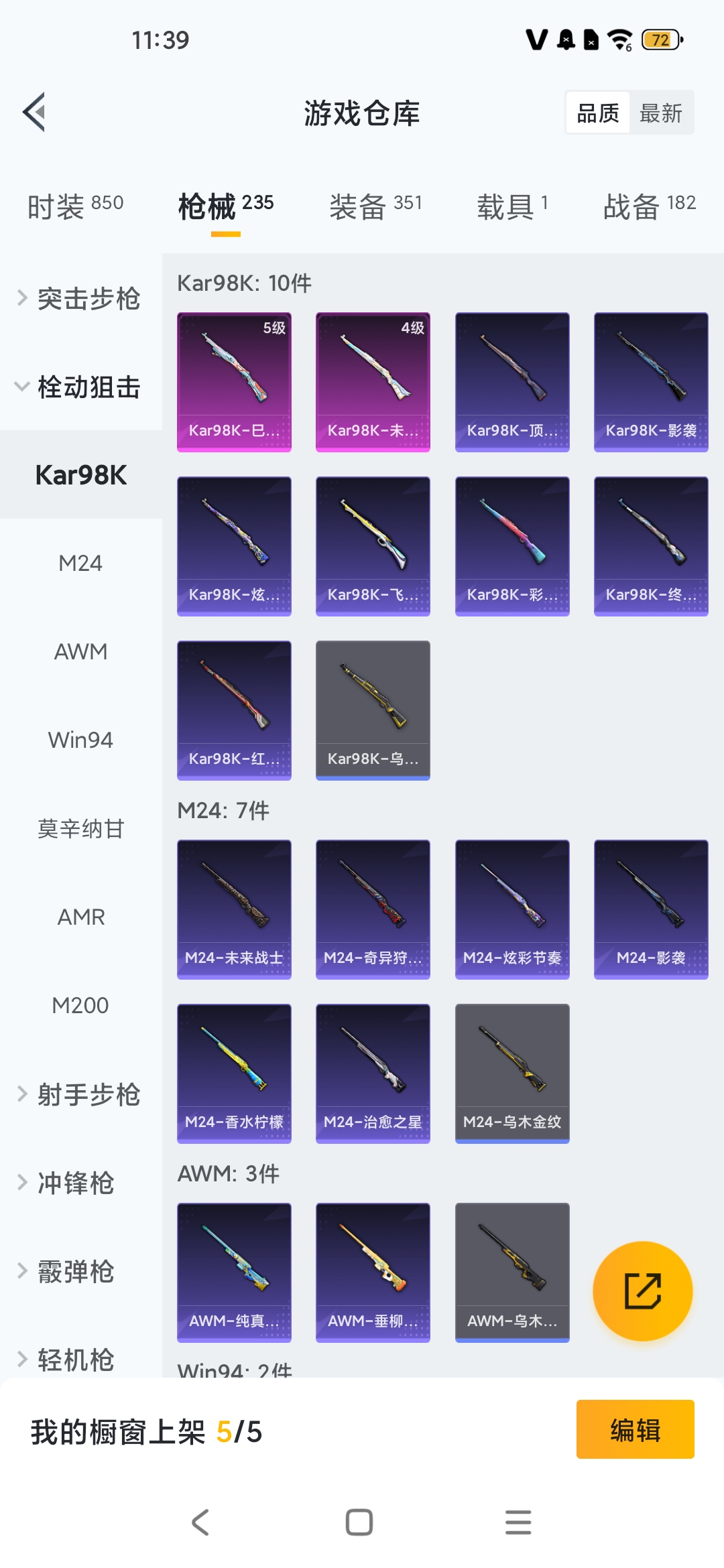Open the M24-香水柠檬 skin
This screenshot has width=724, height=1568.
point(234,1073)
